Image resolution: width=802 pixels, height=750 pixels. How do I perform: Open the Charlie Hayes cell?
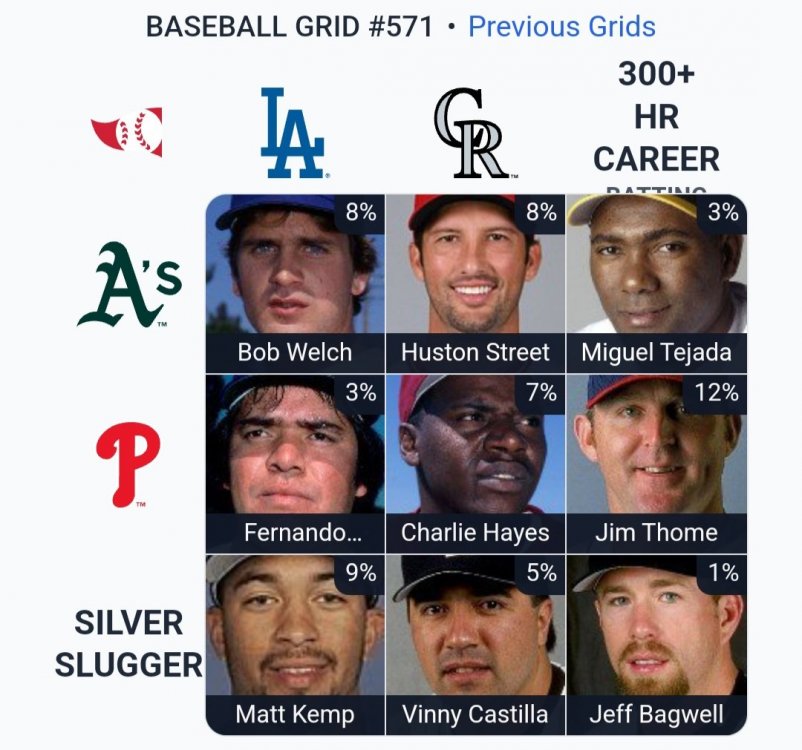pos(475,464)
